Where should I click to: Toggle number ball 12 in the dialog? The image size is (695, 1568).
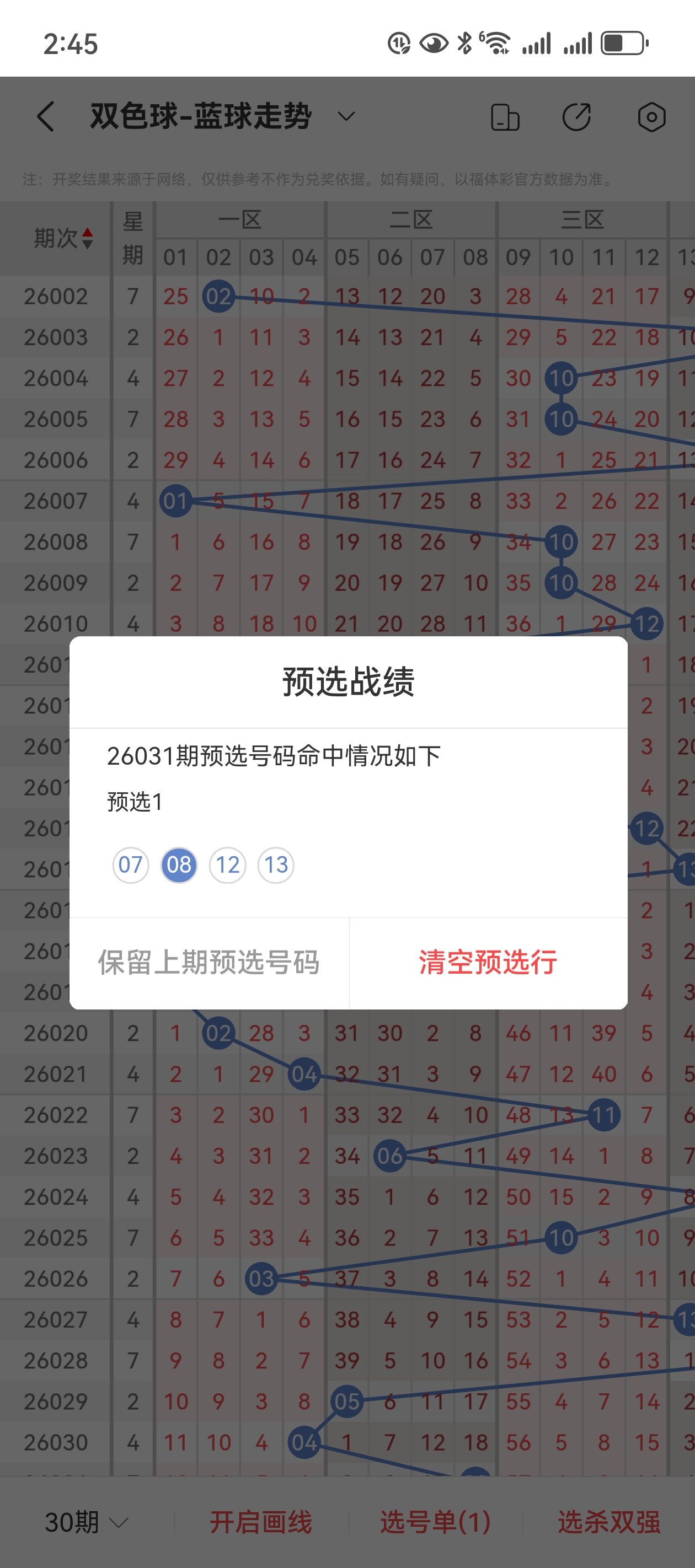click(x=227, y=864)
